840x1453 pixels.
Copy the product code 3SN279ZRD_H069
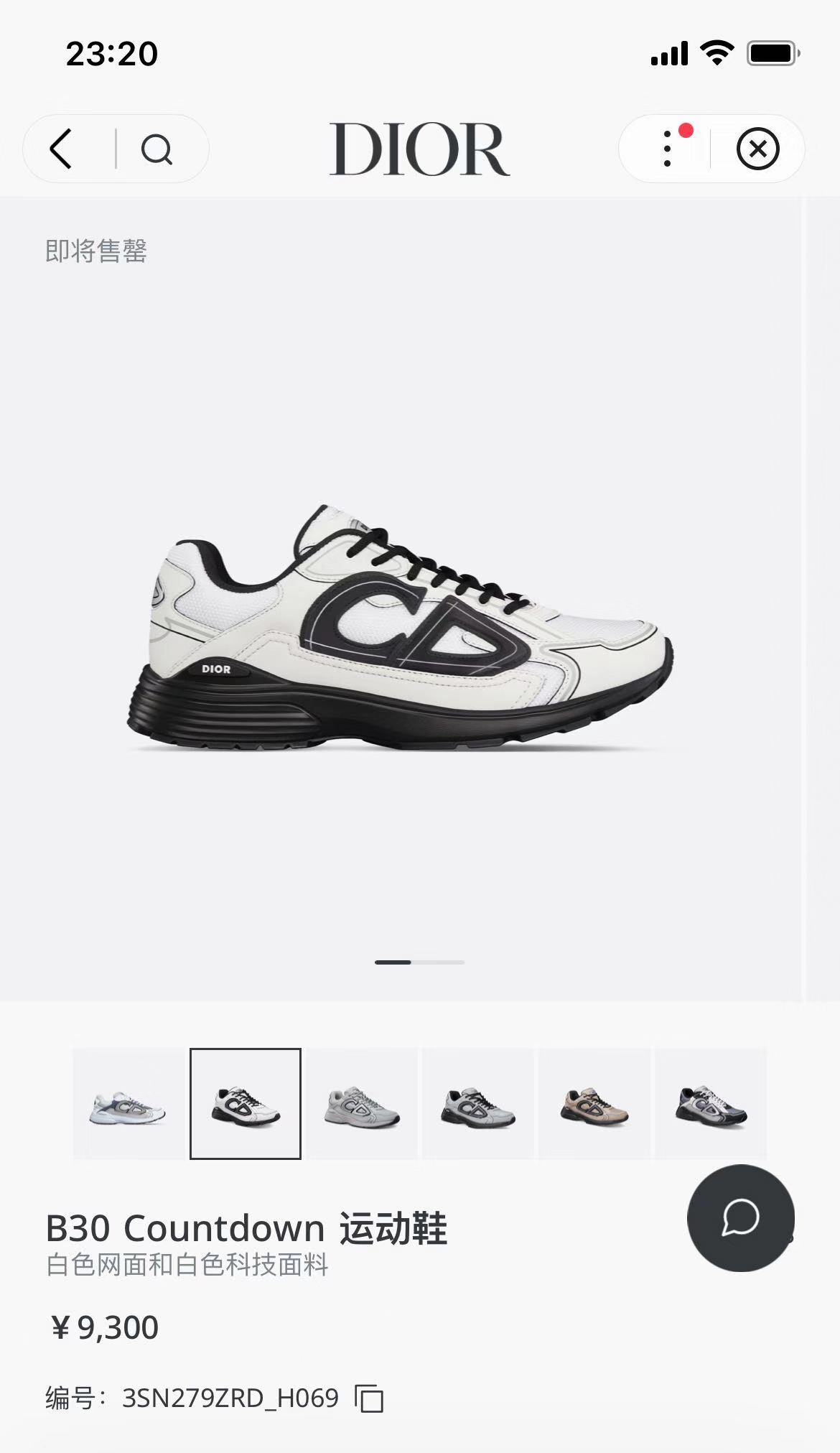pos(369,1398)
